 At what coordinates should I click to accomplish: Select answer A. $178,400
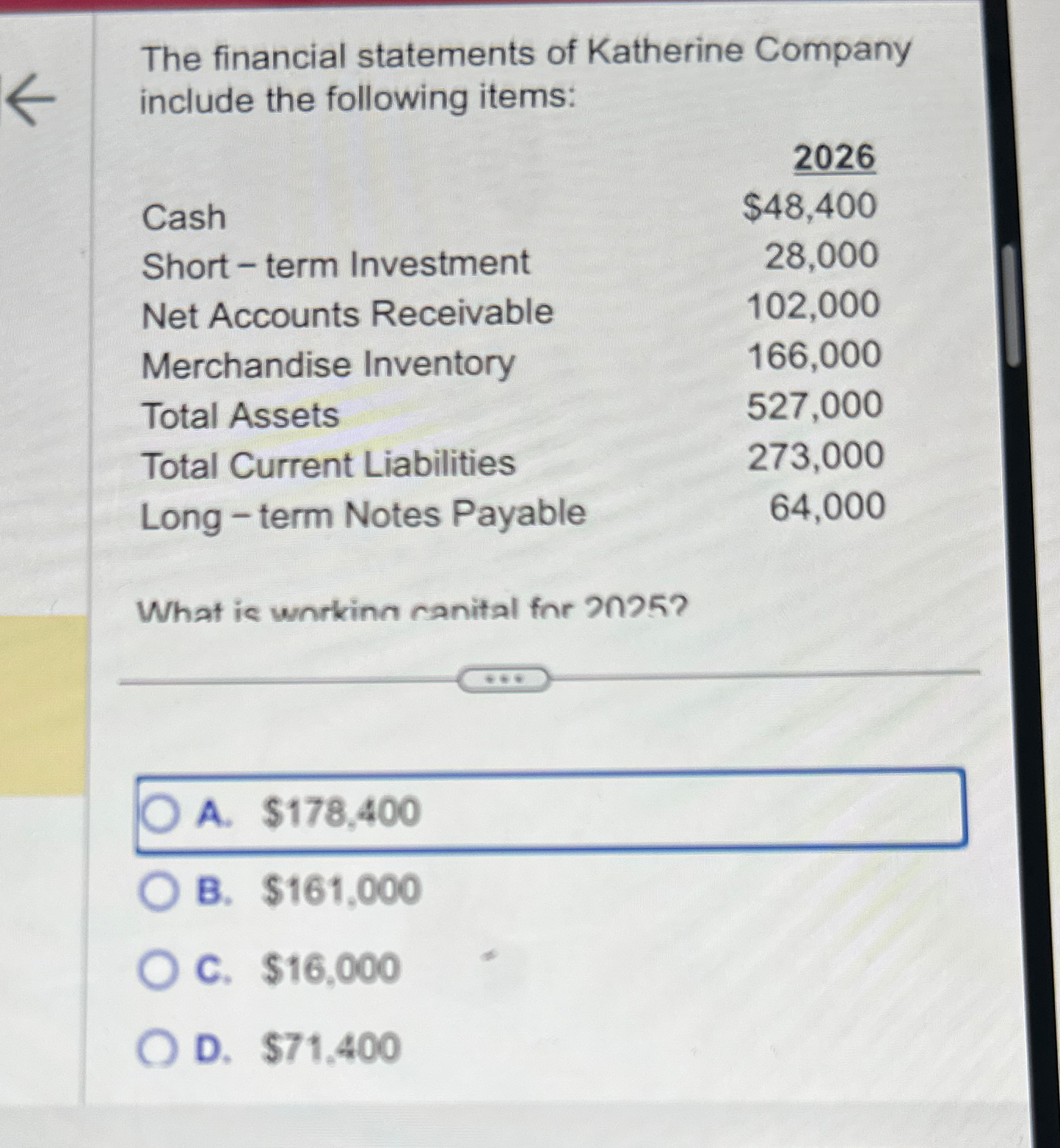click(159, 813)
